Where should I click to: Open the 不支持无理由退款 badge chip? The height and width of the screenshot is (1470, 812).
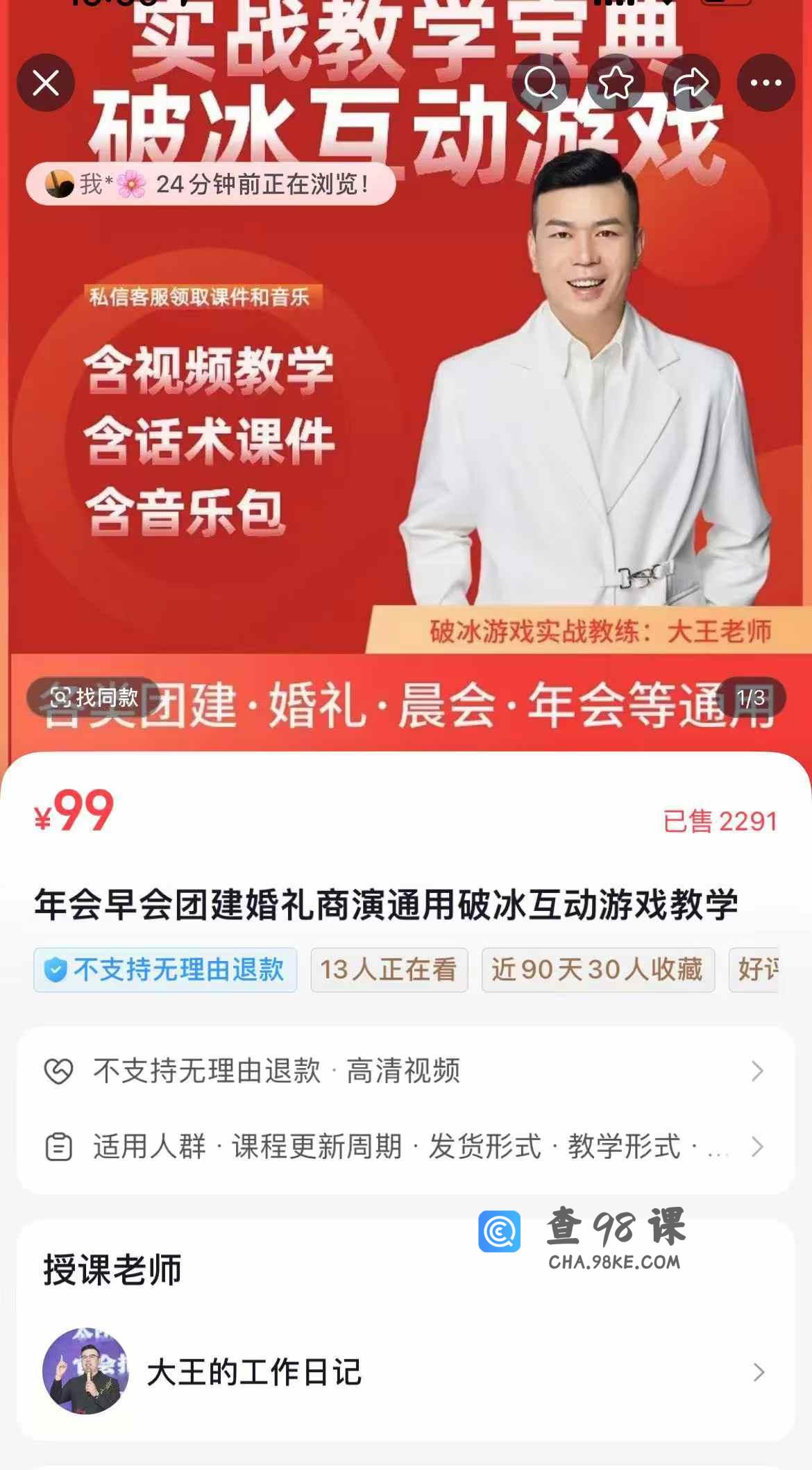coord(165,969)
